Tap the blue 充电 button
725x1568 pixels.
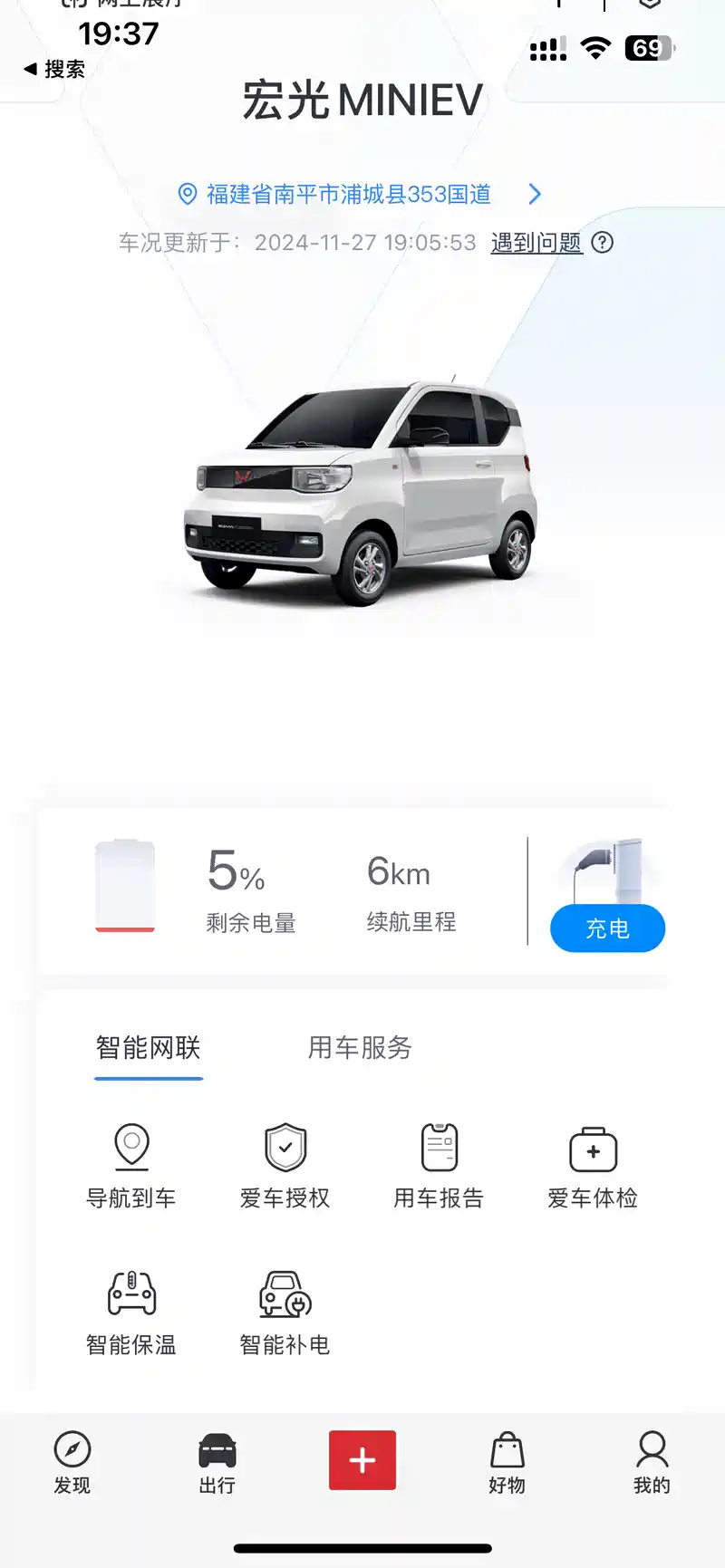click(x=607, y=928)
